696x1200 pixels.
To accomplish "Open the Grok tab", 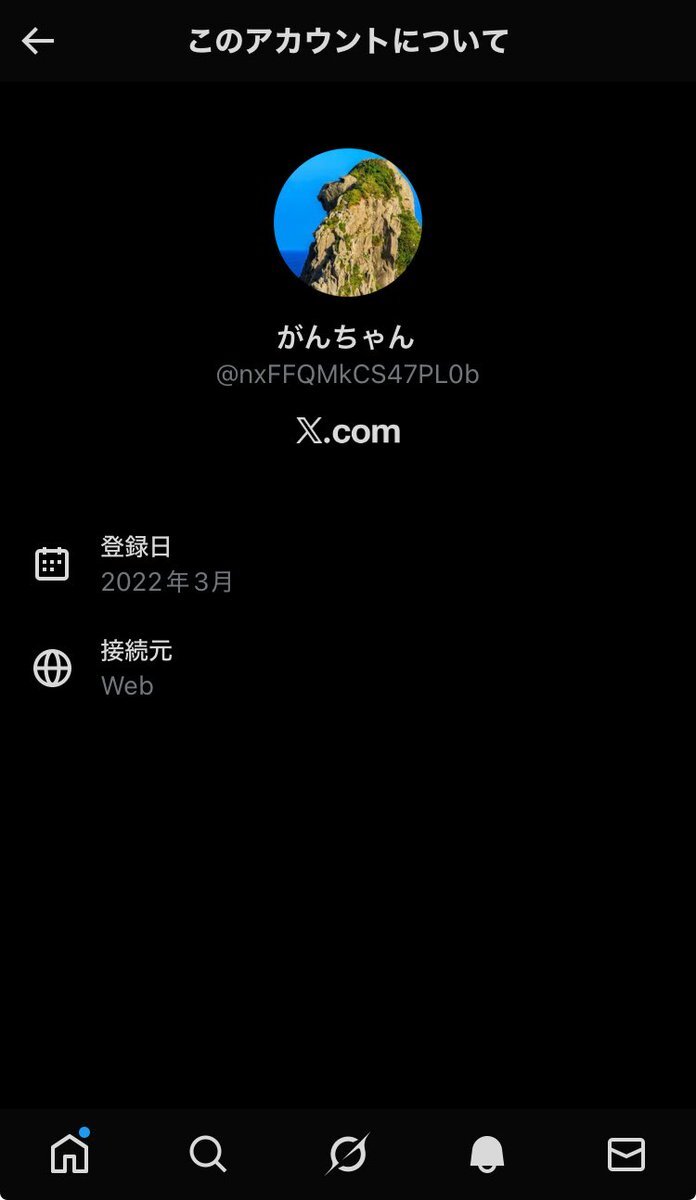I will (x=348, y=1154).
